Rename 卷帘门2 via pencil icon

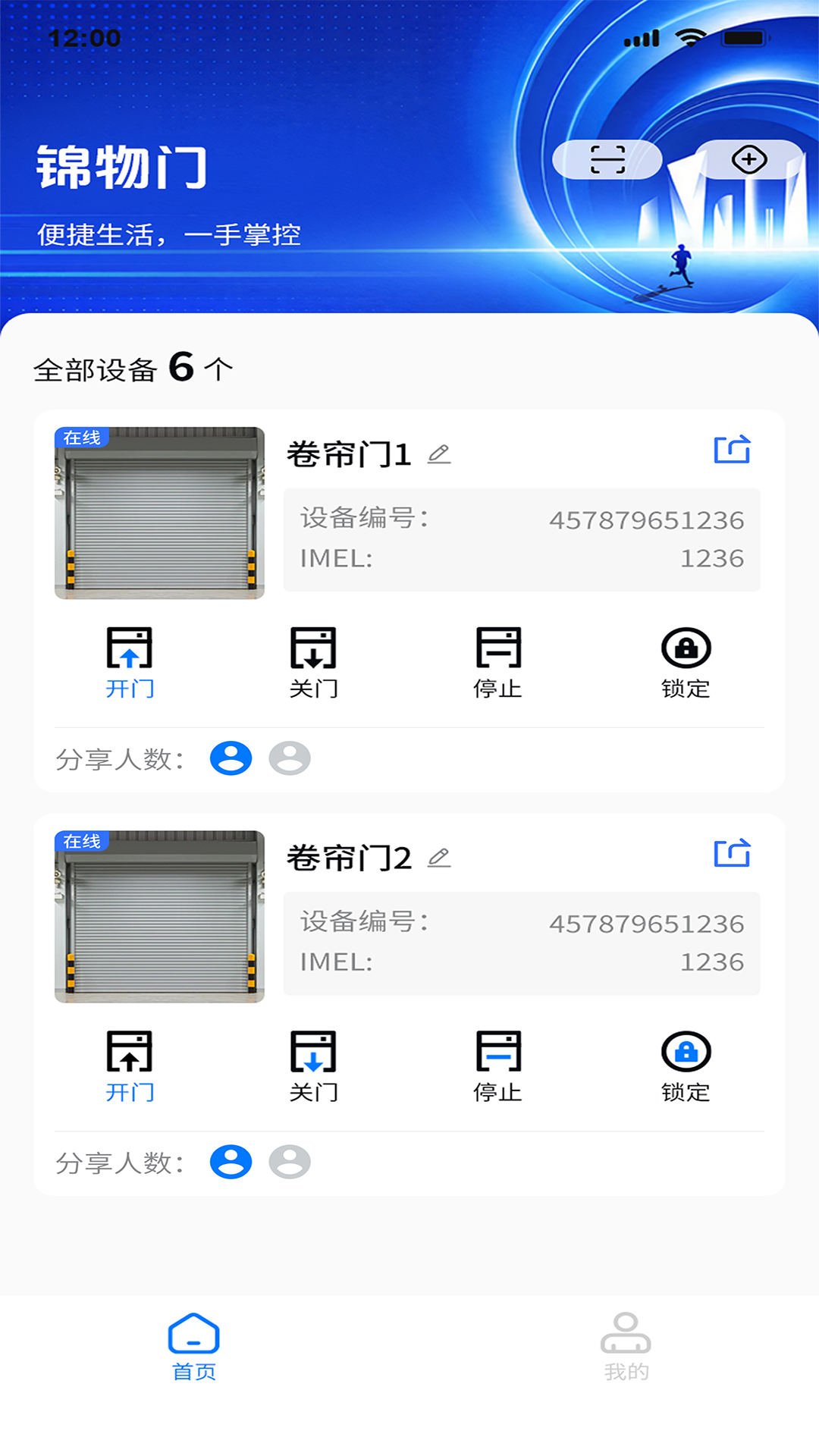click(439, 858)
